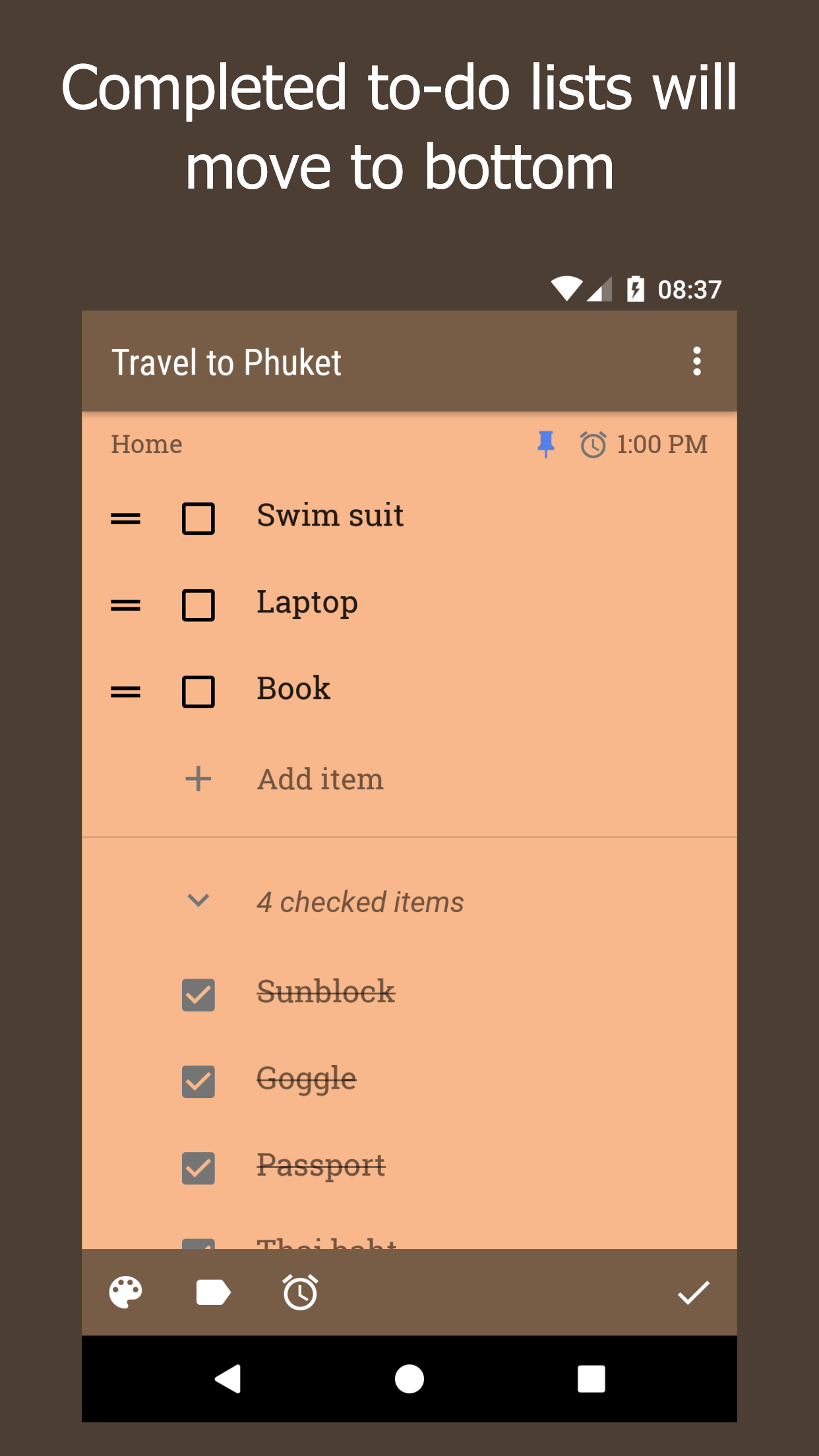Collapse the 4 checked items section
Image resolution: width=819 pixels, height=1456 pixels.
tap(198, 901)
